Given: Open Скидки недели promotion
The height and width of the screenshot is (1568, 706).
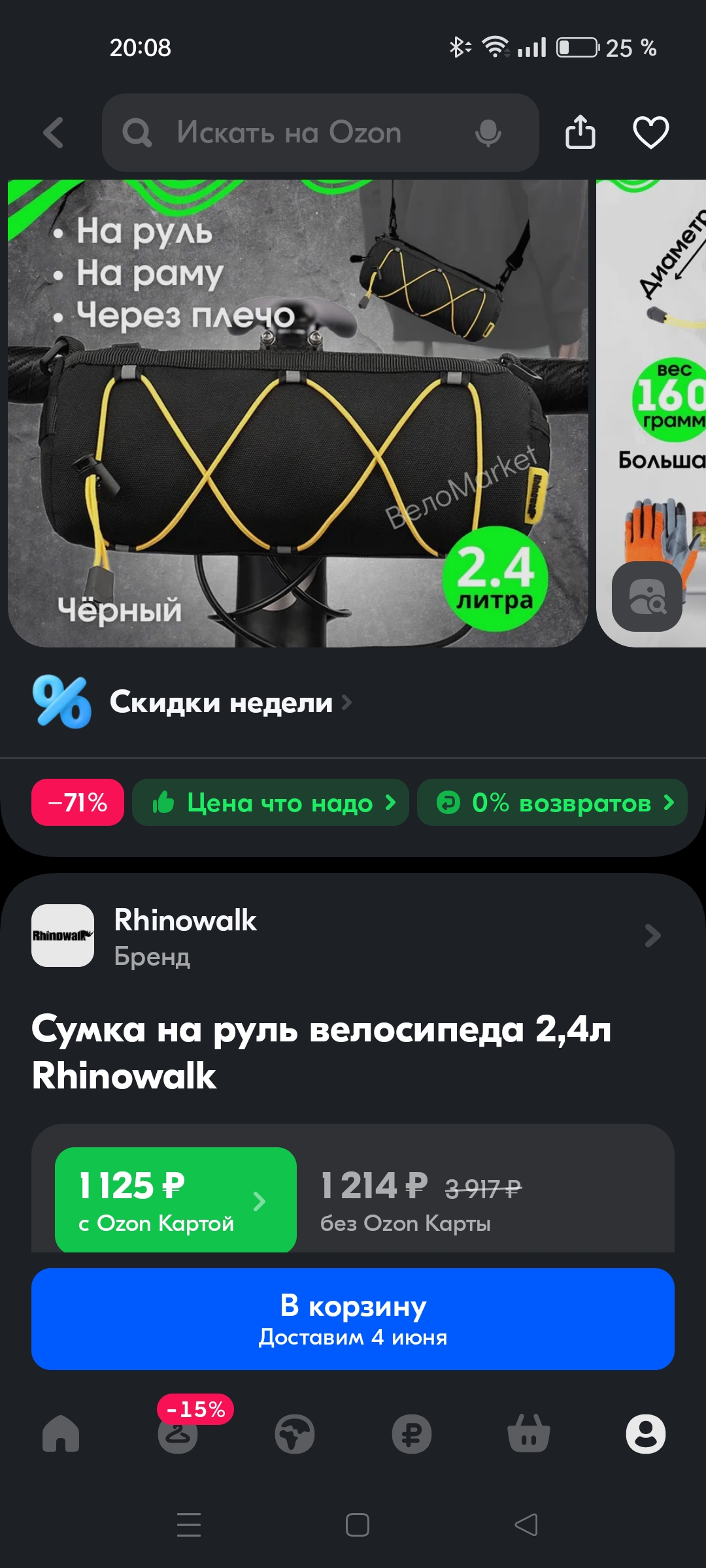Looking at the screenshot, I should 192,702.
